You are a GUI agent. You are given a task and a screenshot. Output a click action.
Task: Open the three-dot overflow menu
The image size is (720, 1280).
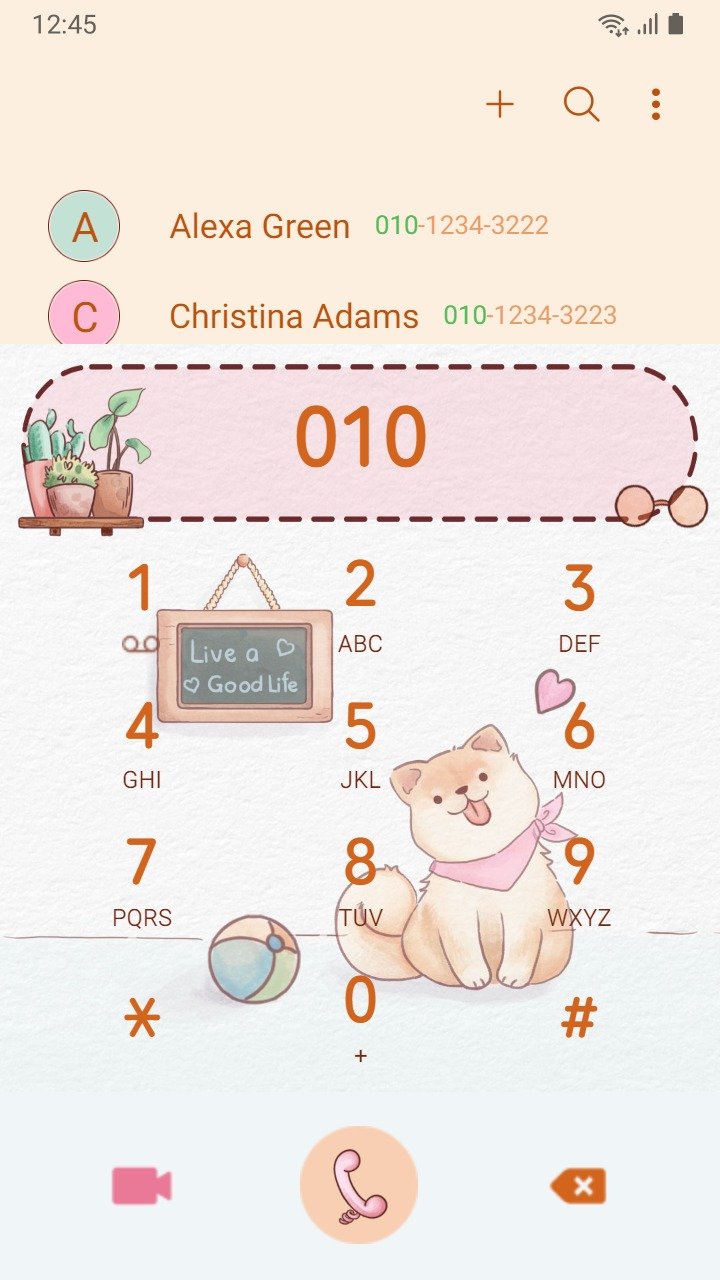655,104
